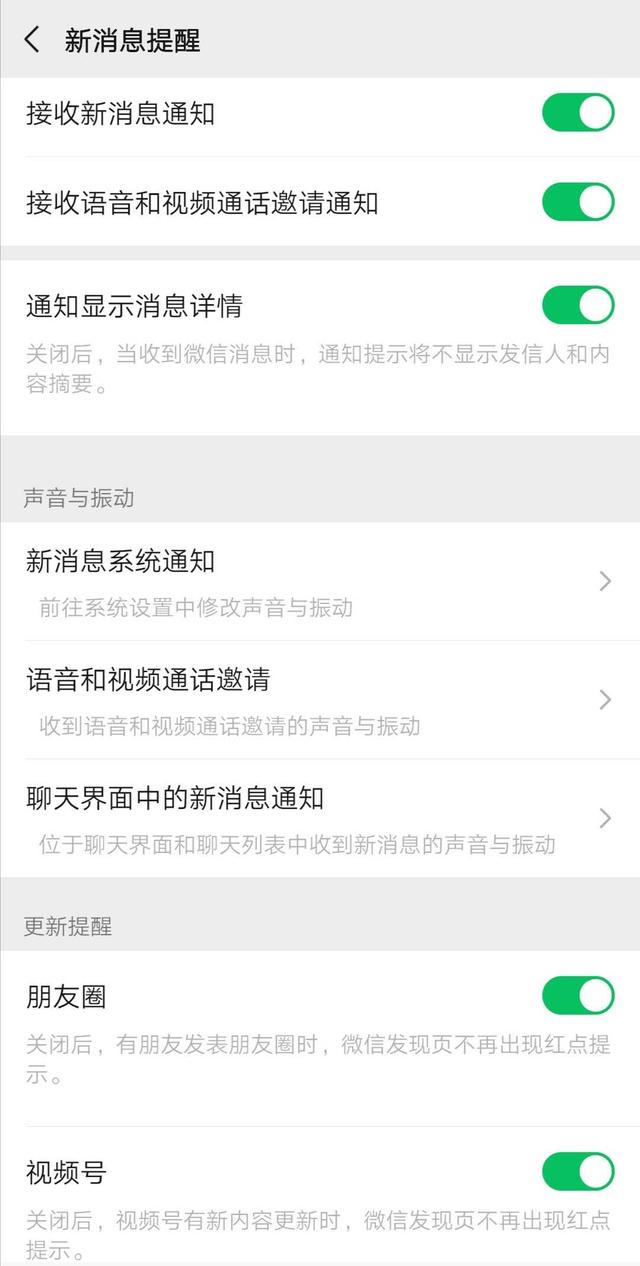Open 聊天界面中的新消息通知 row
Screen dimensions: 640x1266
pyautogui.click(x=320, y=818)
